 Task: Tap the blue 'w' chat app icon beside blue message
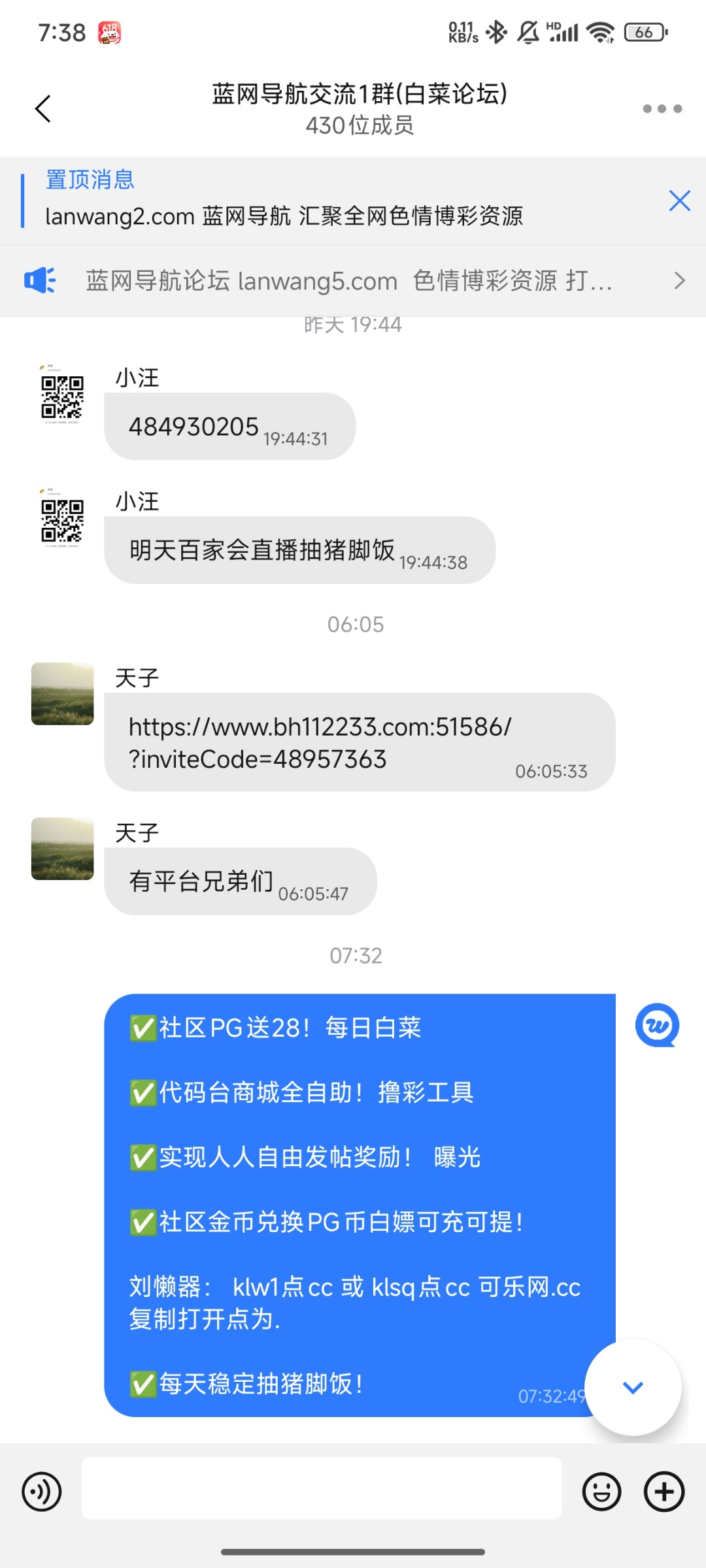pos(659,1024)
